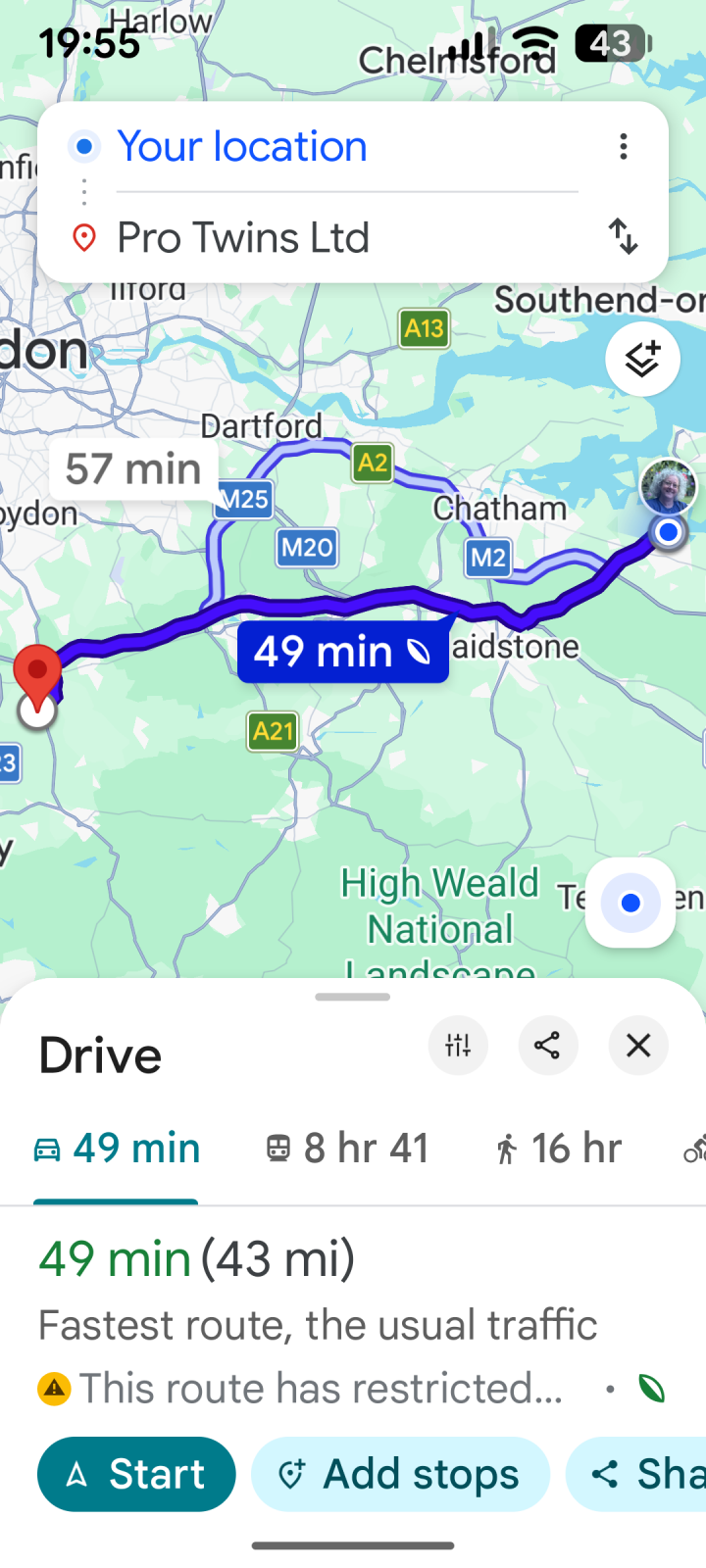706x1568 pixels.
Task: Swap start and destination points
Action: coord(623,236)
